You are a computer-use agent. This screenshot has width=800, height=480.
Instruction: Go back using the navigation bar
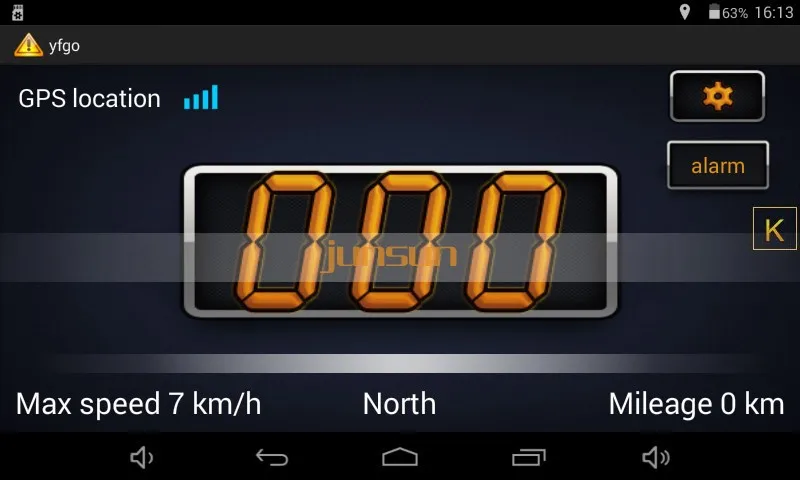coord(271,457)
